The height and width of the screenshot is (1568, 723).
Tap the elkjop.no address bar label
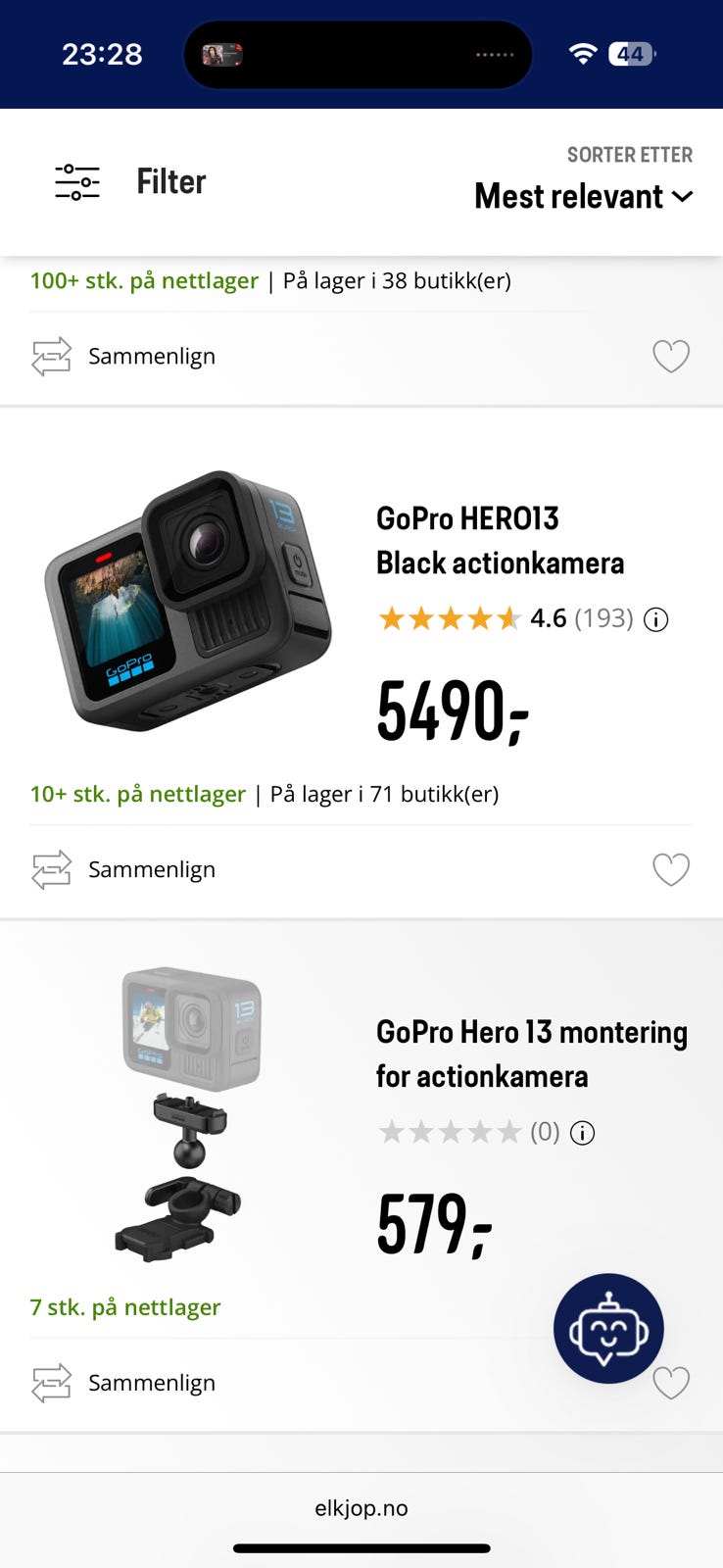pos(361,1508)
